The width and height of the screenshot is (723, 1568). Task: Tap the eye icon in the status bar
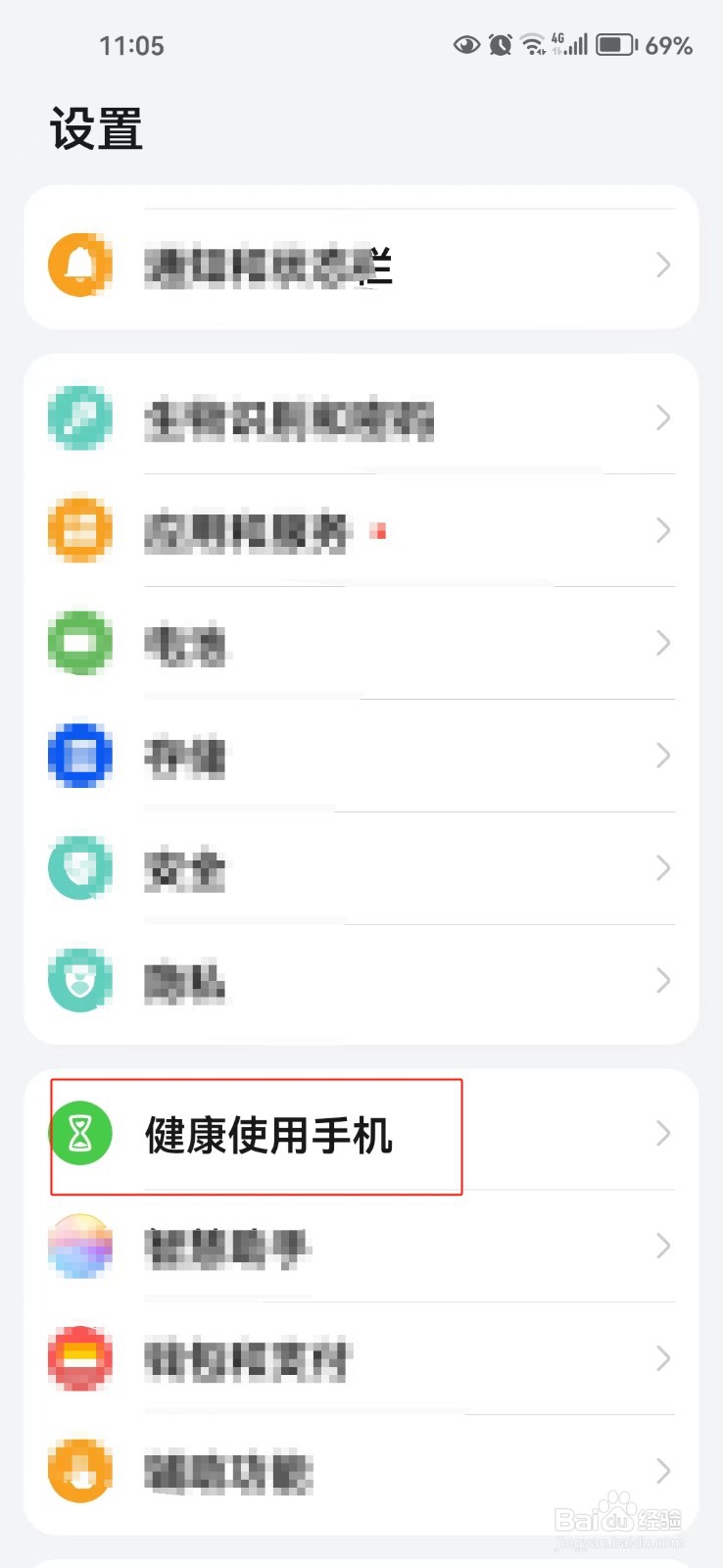point(466,44)
